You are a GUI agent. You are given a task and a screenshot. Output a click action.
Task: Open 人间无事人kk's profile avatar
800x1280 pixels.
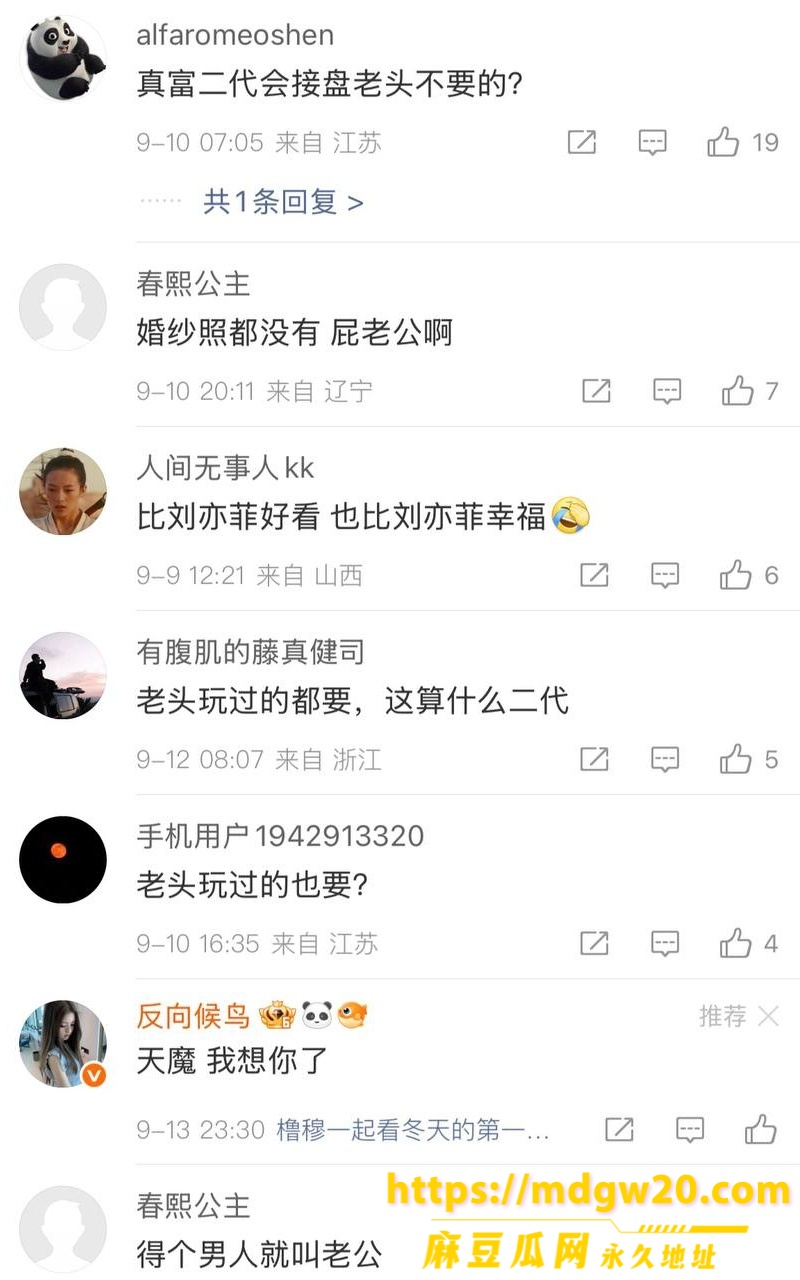[x=63, y=491]
